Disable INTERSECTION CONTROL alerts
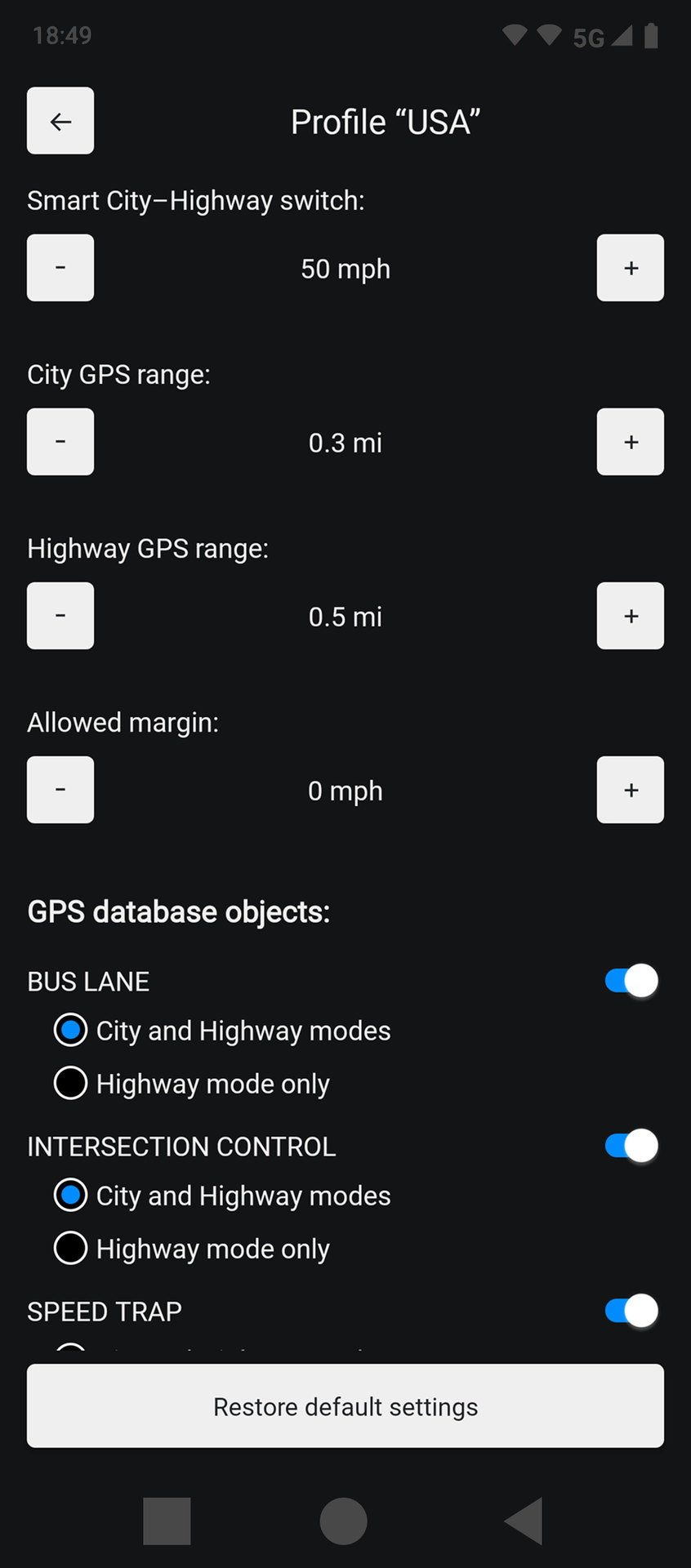The width and height of the screenshot is (691, 1568). 631,1146
